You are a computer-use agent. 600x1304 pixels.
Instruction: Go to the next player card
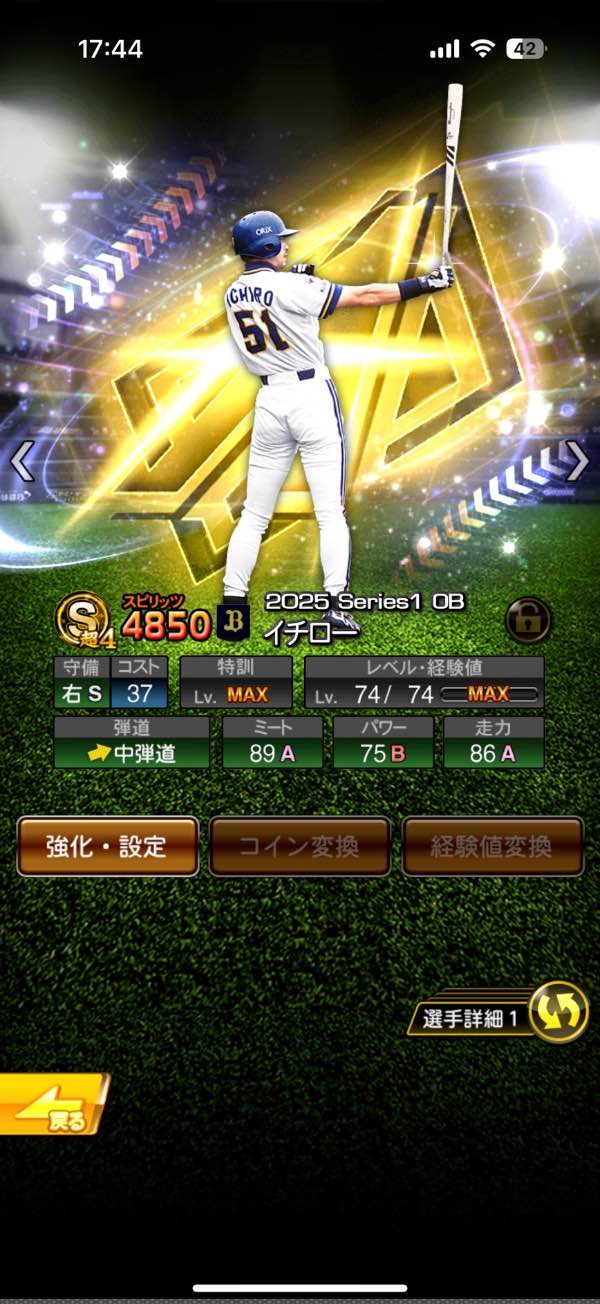point(578,460)
